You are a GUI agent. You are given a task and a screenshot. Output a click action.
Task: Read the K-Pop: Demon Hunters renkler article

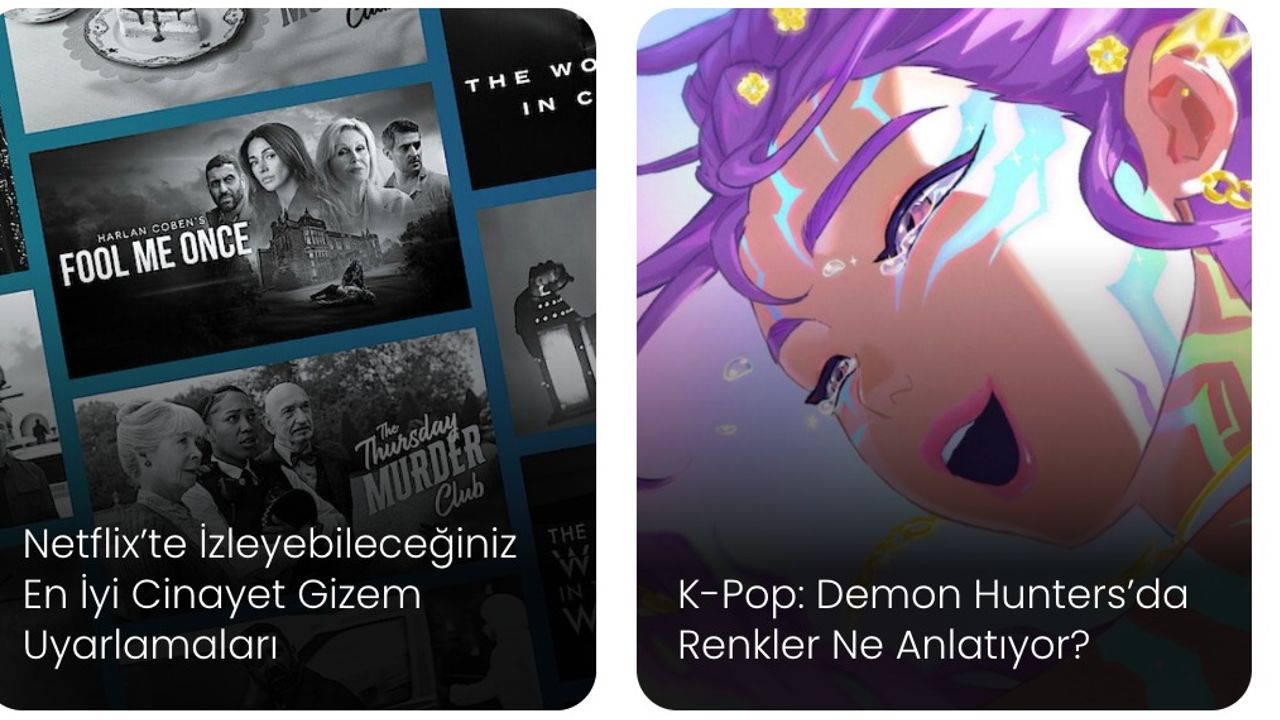(x=932, y=620)
